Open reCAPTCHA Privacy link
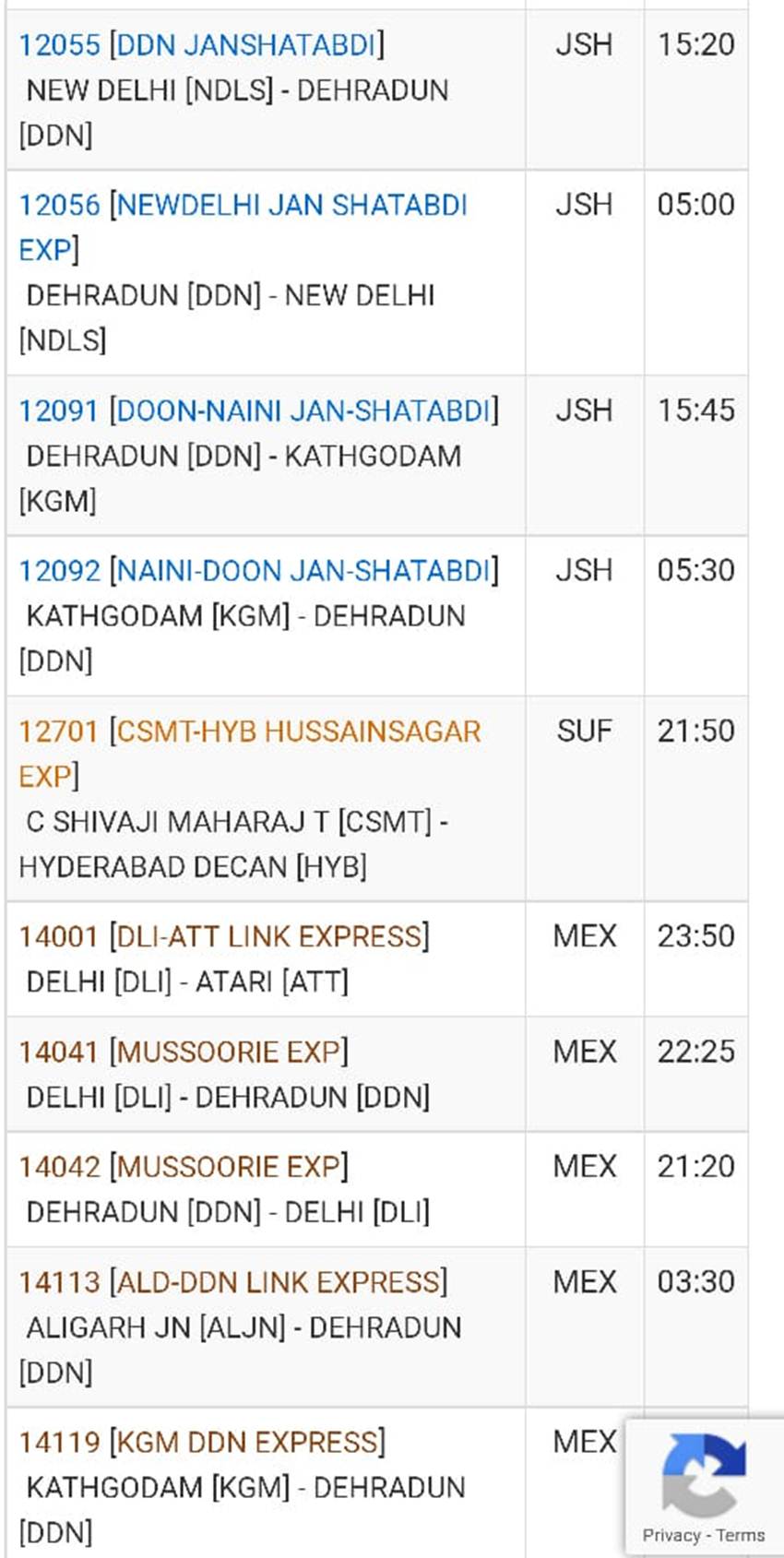Viewport: 784px width, 1558px height. (x=671, y=1535)
